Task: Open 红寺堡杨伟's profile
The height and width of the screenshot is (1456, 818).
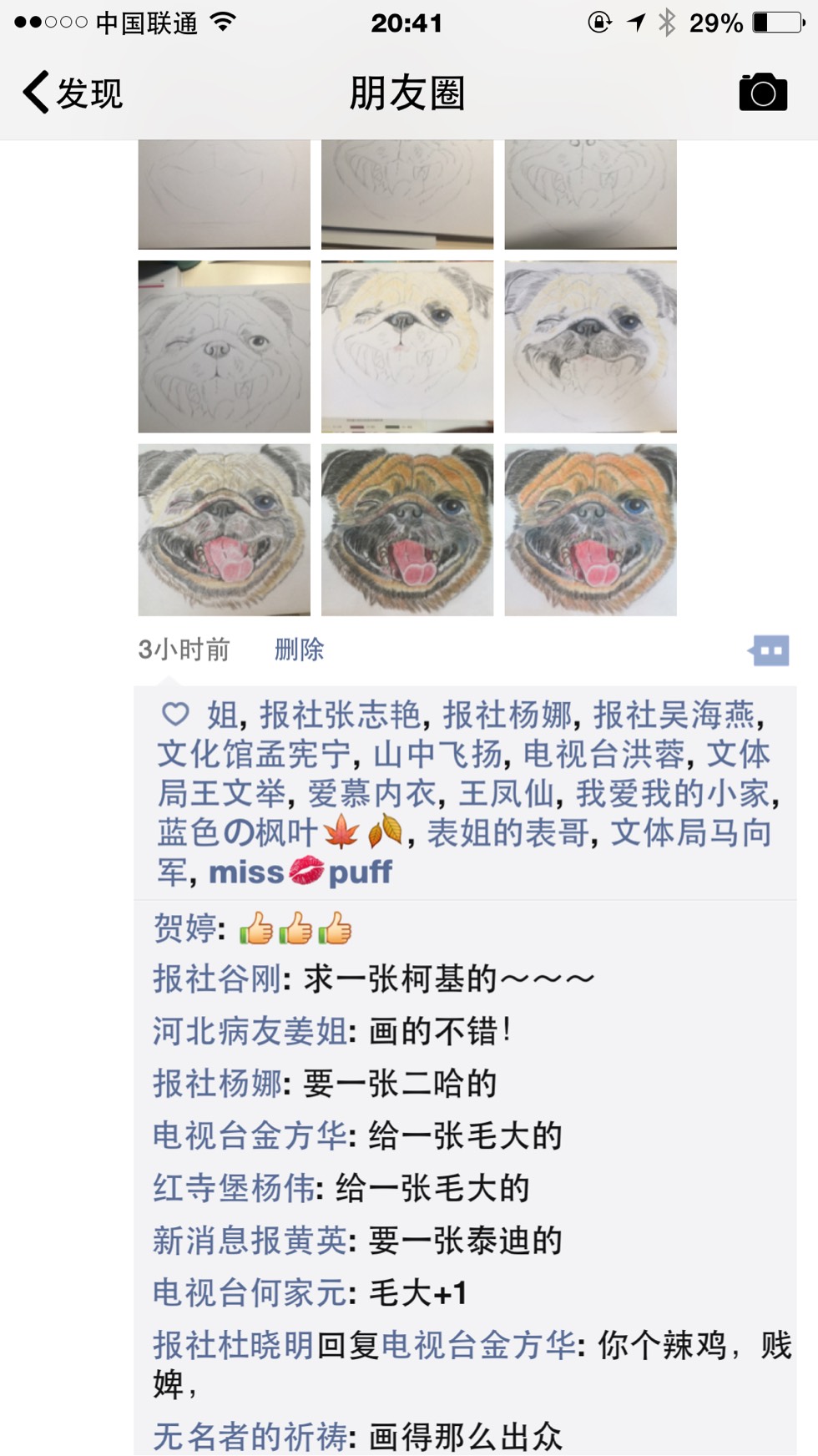Action: click(x=234, y=1188)
